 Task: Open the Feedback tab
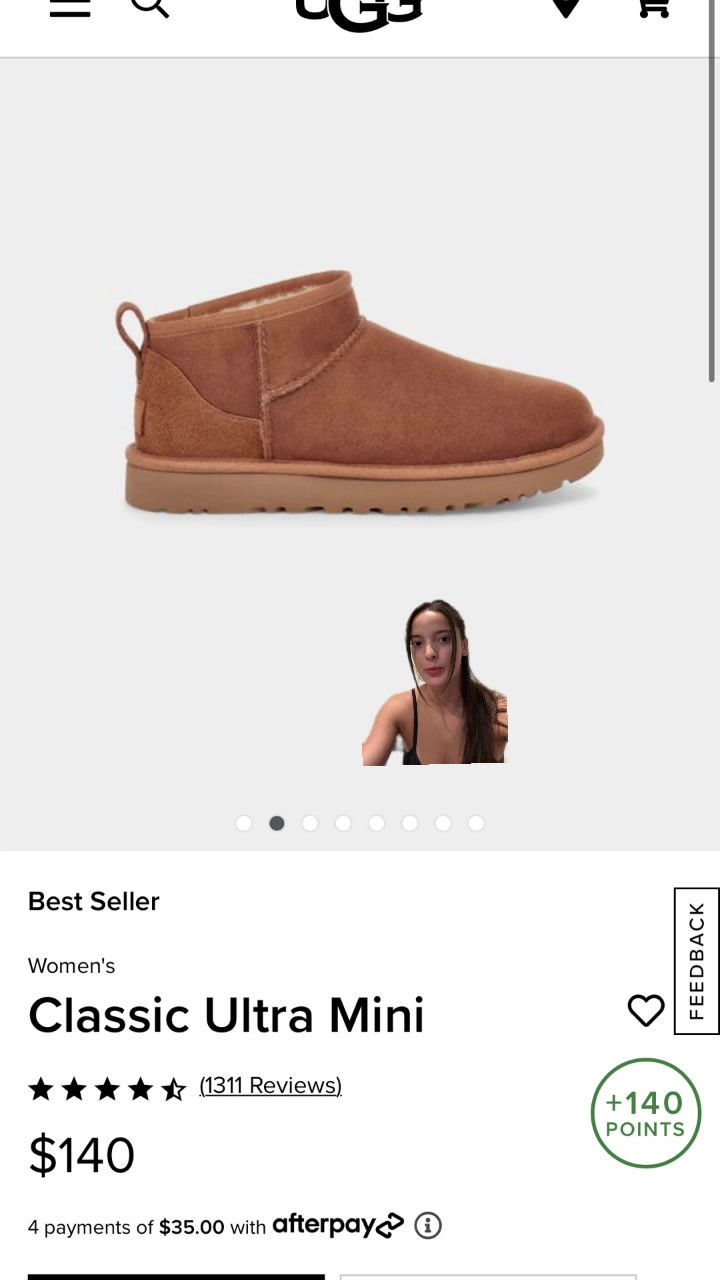697,961
